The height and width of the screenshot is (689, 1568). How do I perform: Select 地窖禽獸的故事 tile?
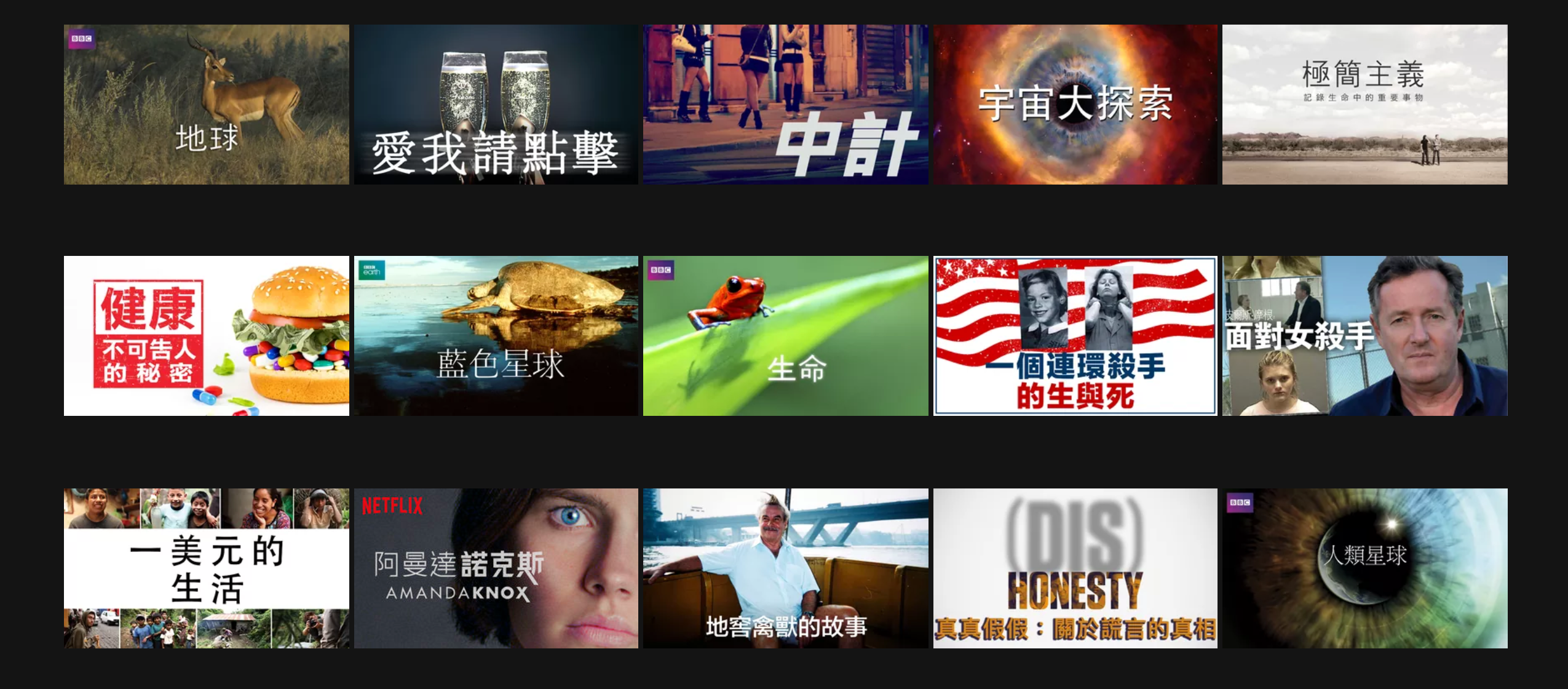click(x=785, y=568)
